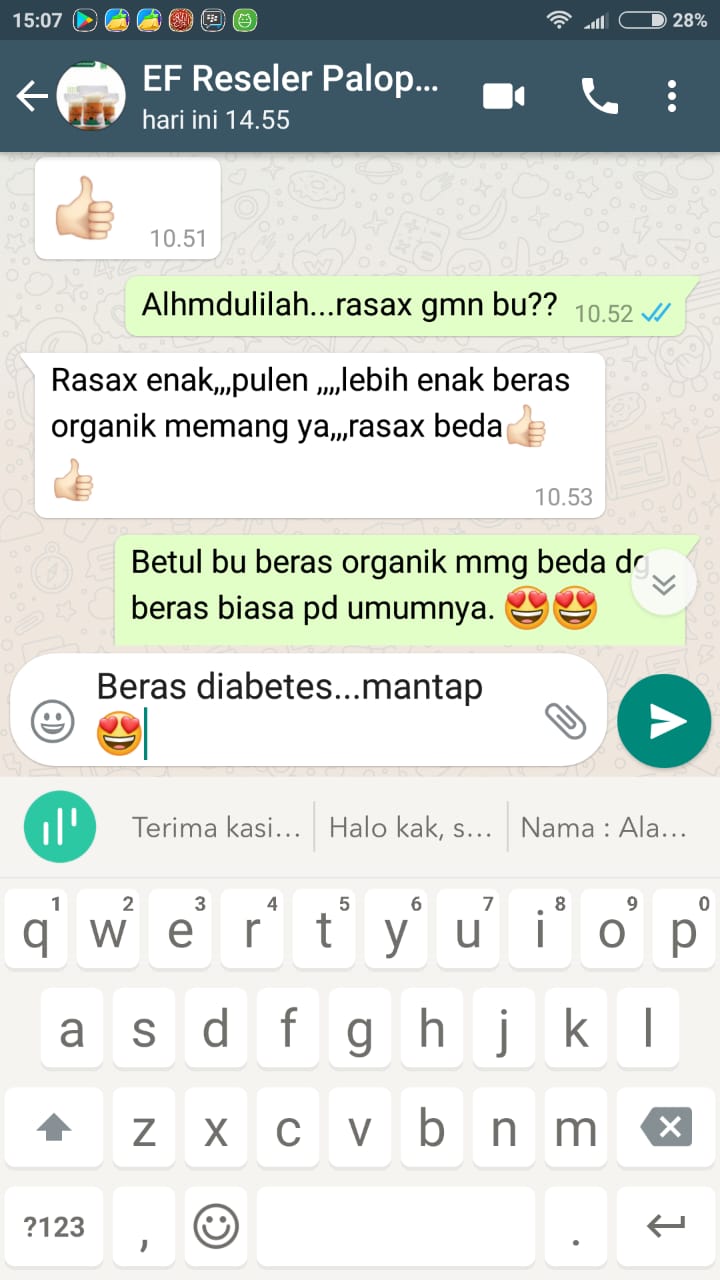Open the keyboard emoji key
This screenshot has width=720, height=1280.
(216, 1226)
